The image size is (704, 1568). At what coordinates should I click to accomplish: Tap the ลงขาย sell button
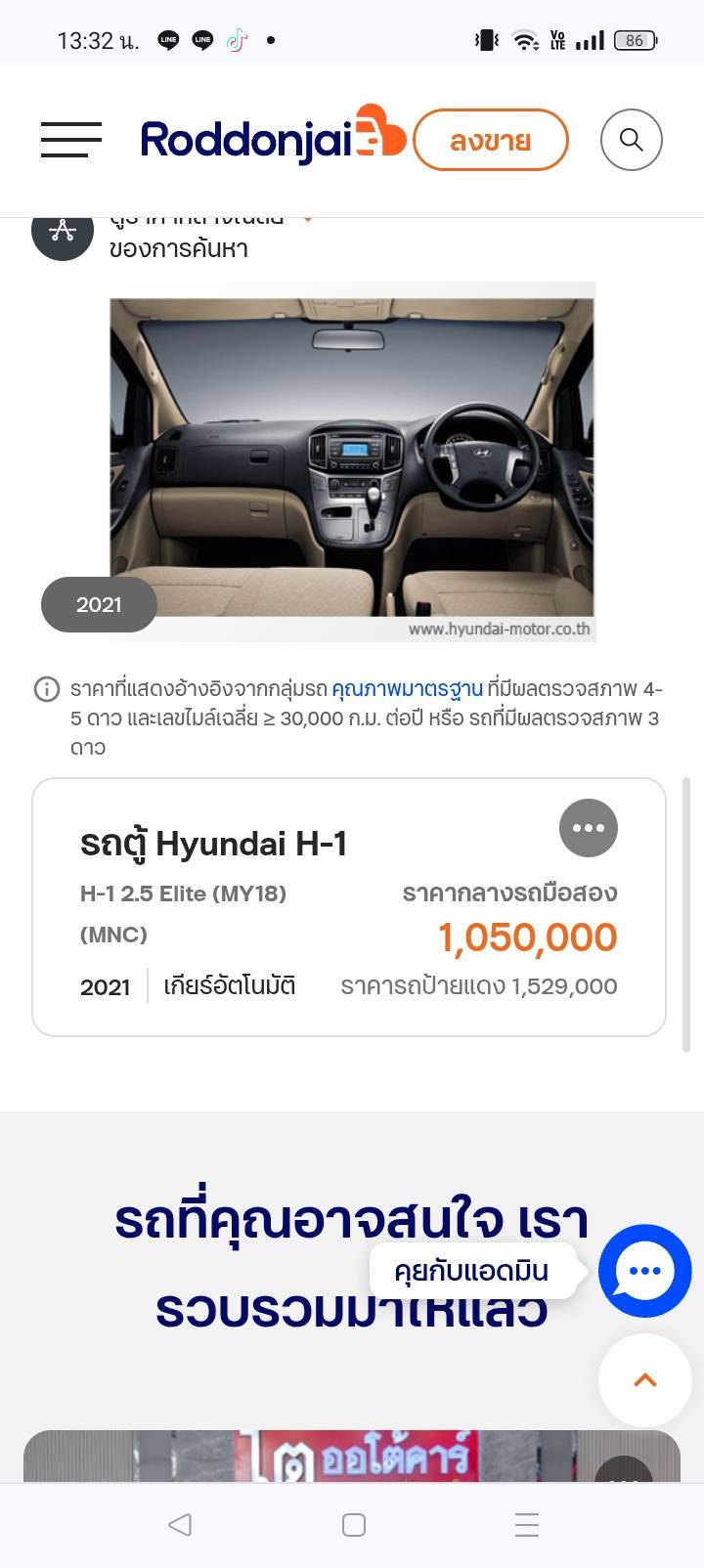[x=491, y=140]
